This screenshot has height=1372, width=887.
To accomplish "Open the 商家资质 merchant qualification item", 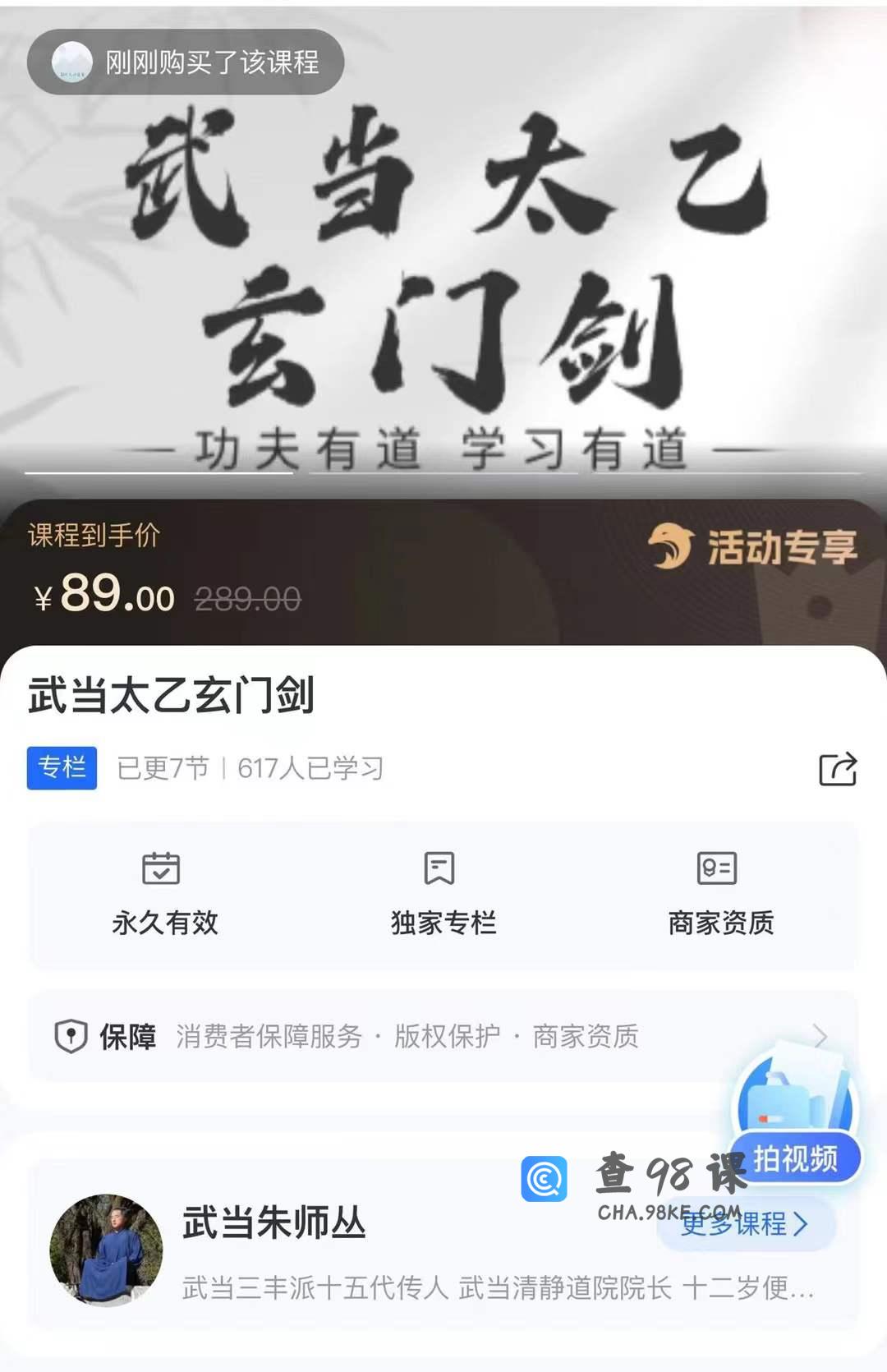I will tap(720, 895).
